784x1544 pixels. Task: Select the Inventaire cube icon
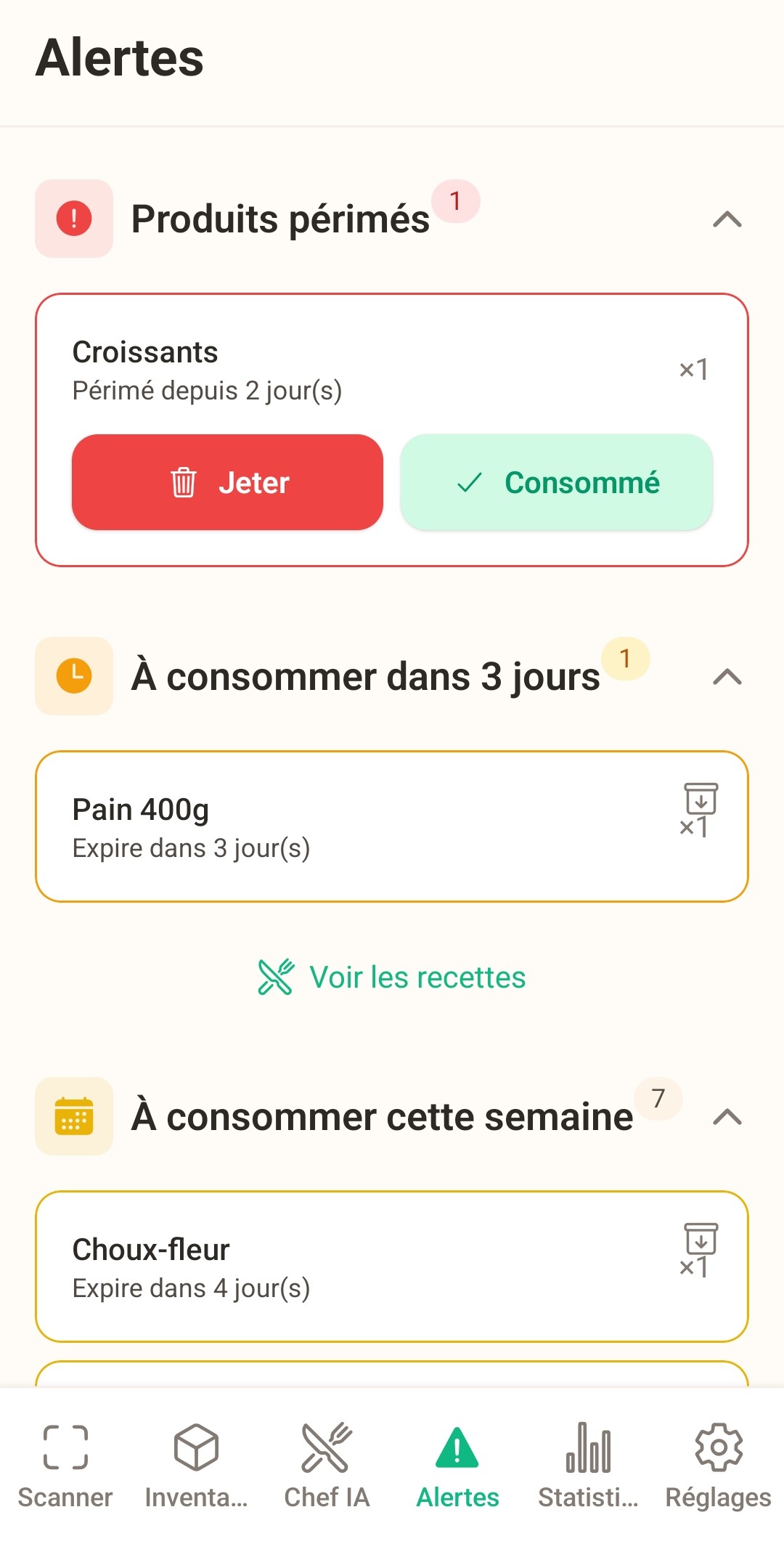pos(195,1458)
